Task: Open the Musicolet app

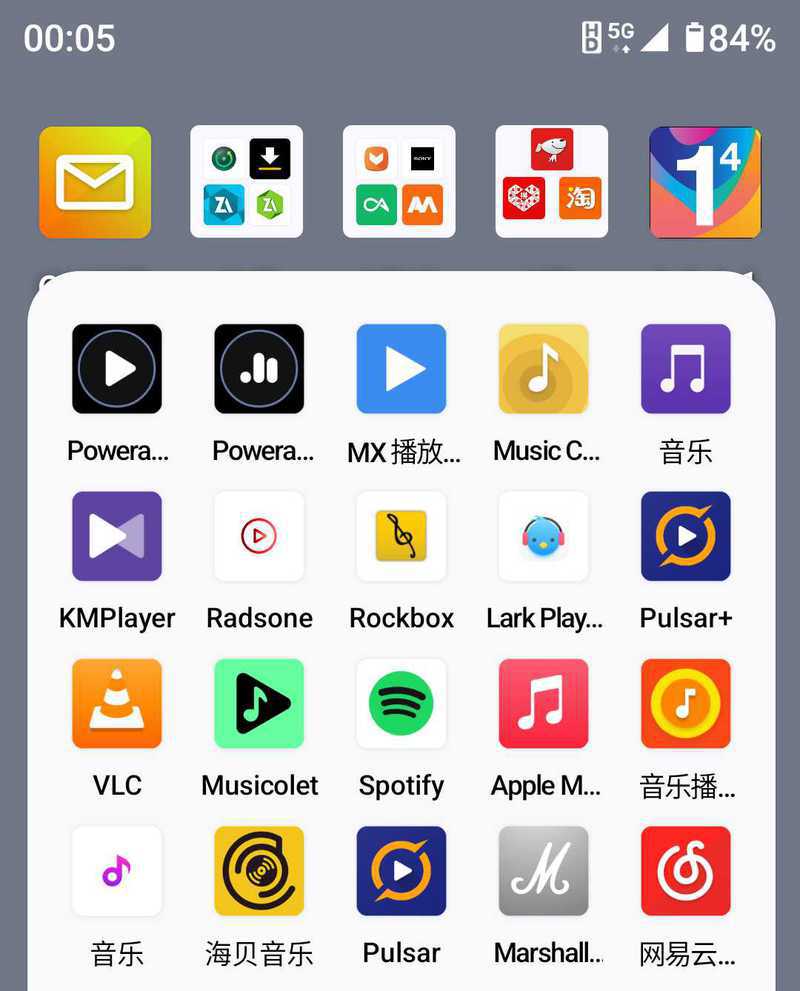Action: (x=259, y=703)
